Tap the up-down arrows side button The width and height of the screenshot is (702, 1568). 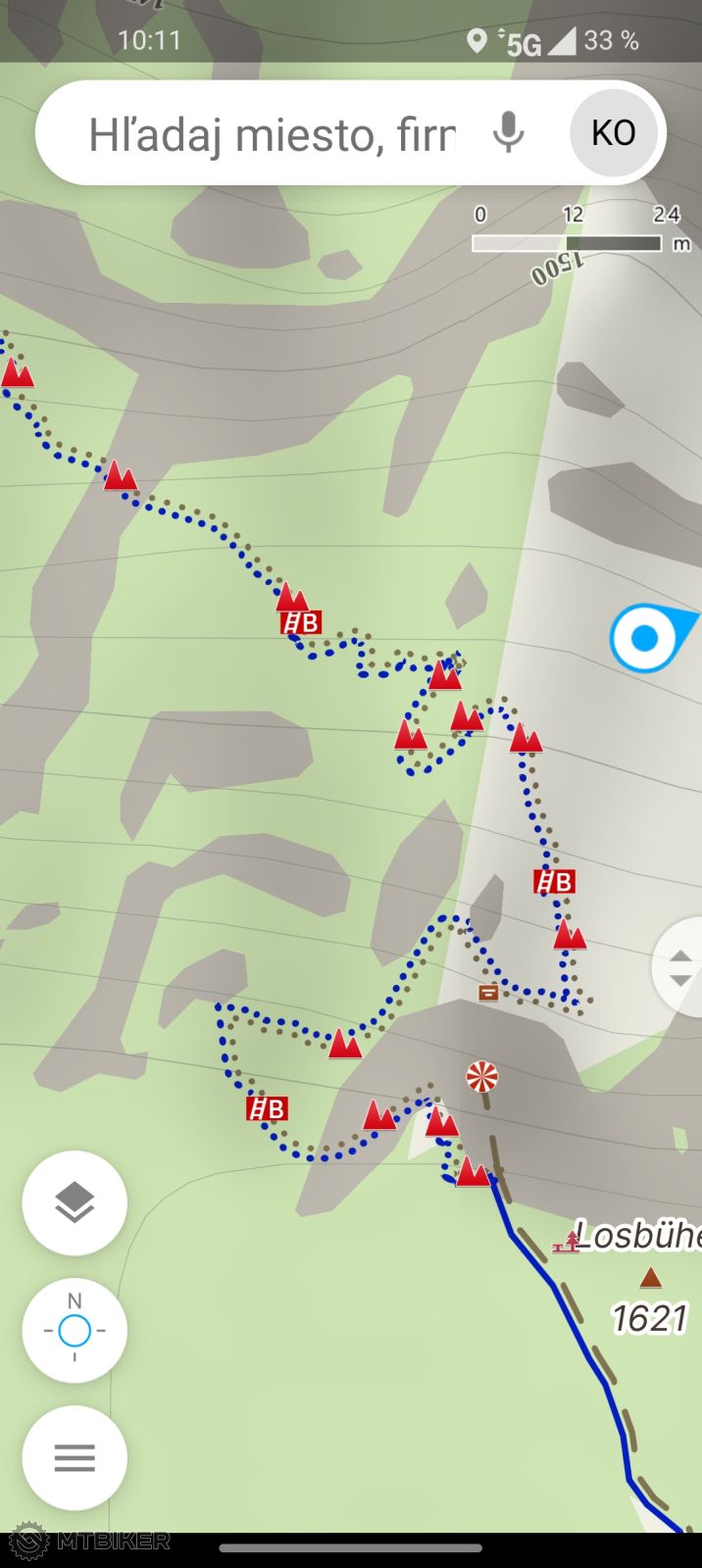click(680, 967)
